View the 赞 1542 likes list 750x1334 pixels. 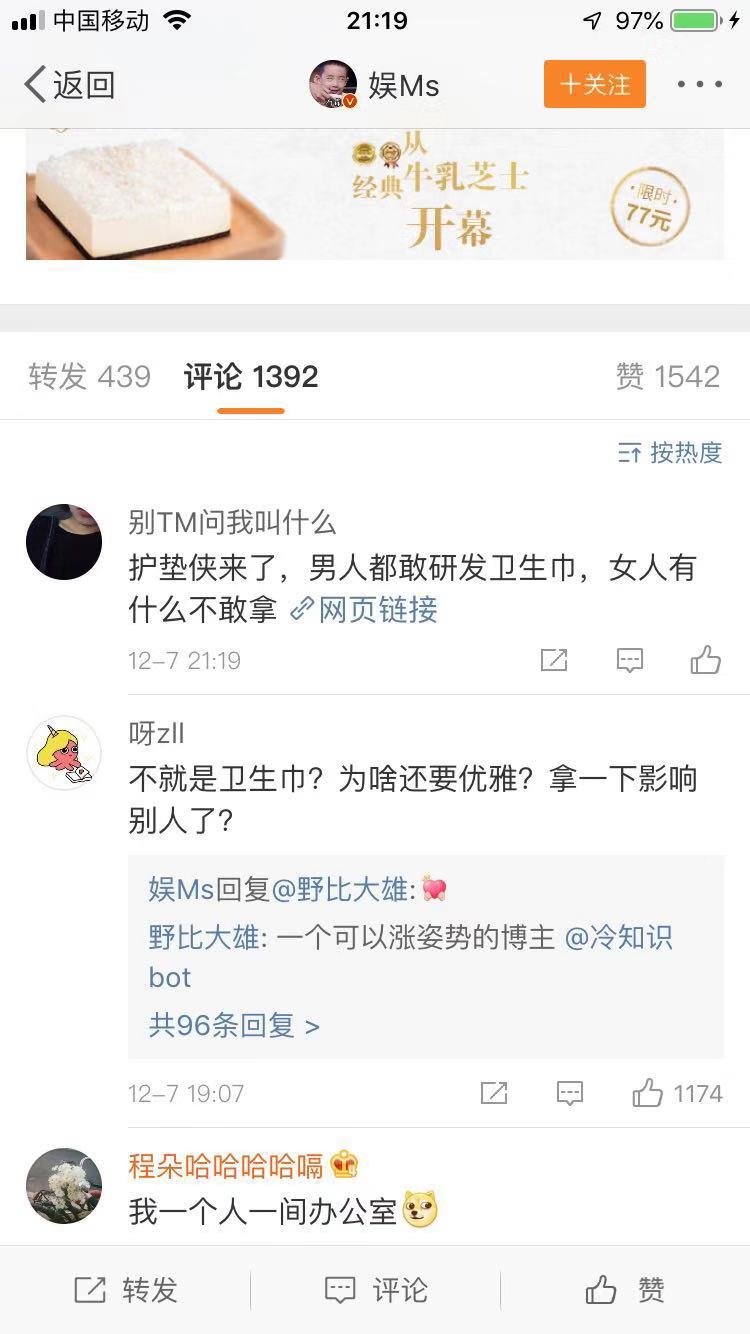coord(667,377)
